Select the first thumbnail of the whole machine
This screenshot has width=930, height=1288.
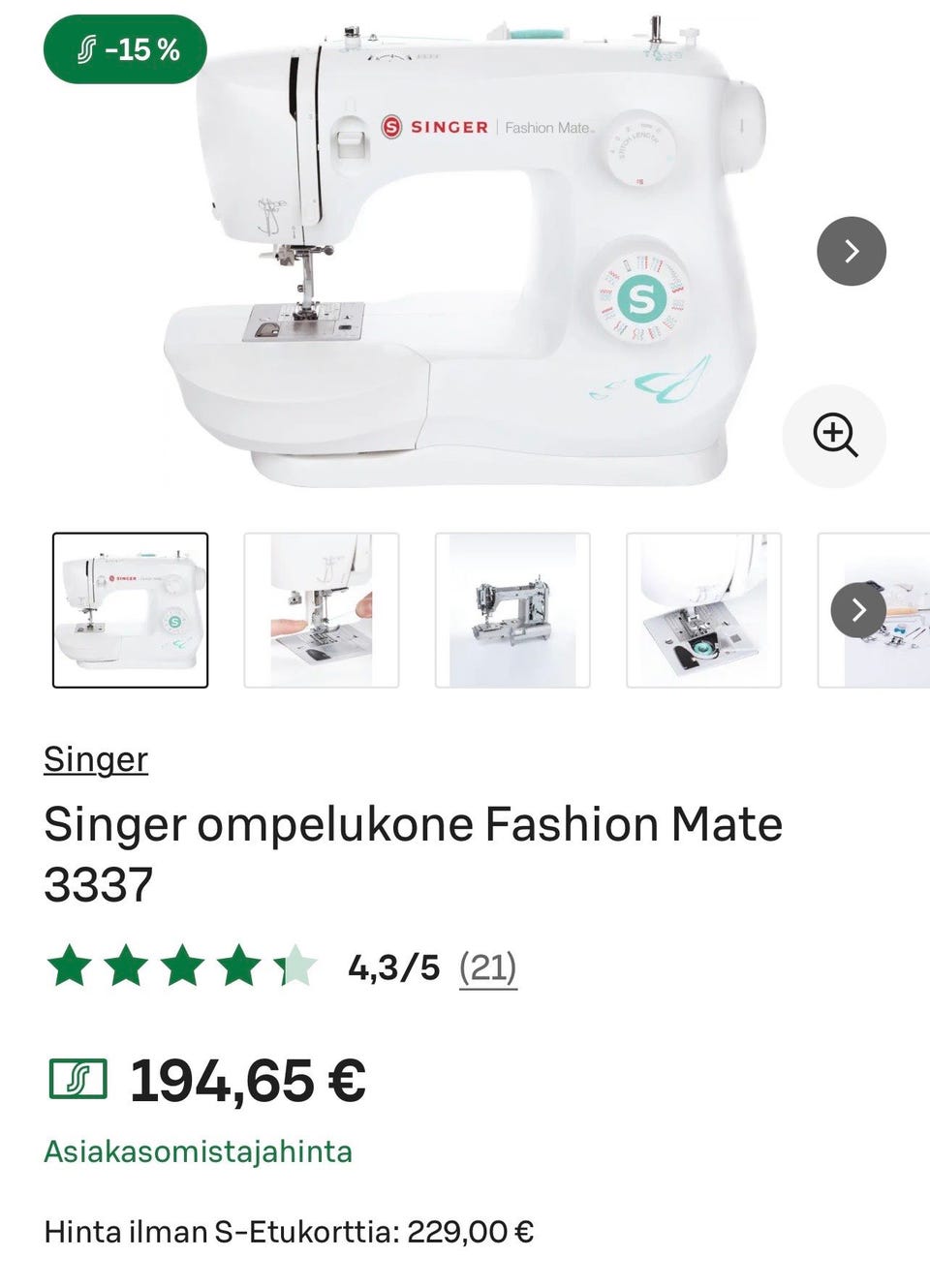[130, 610]
